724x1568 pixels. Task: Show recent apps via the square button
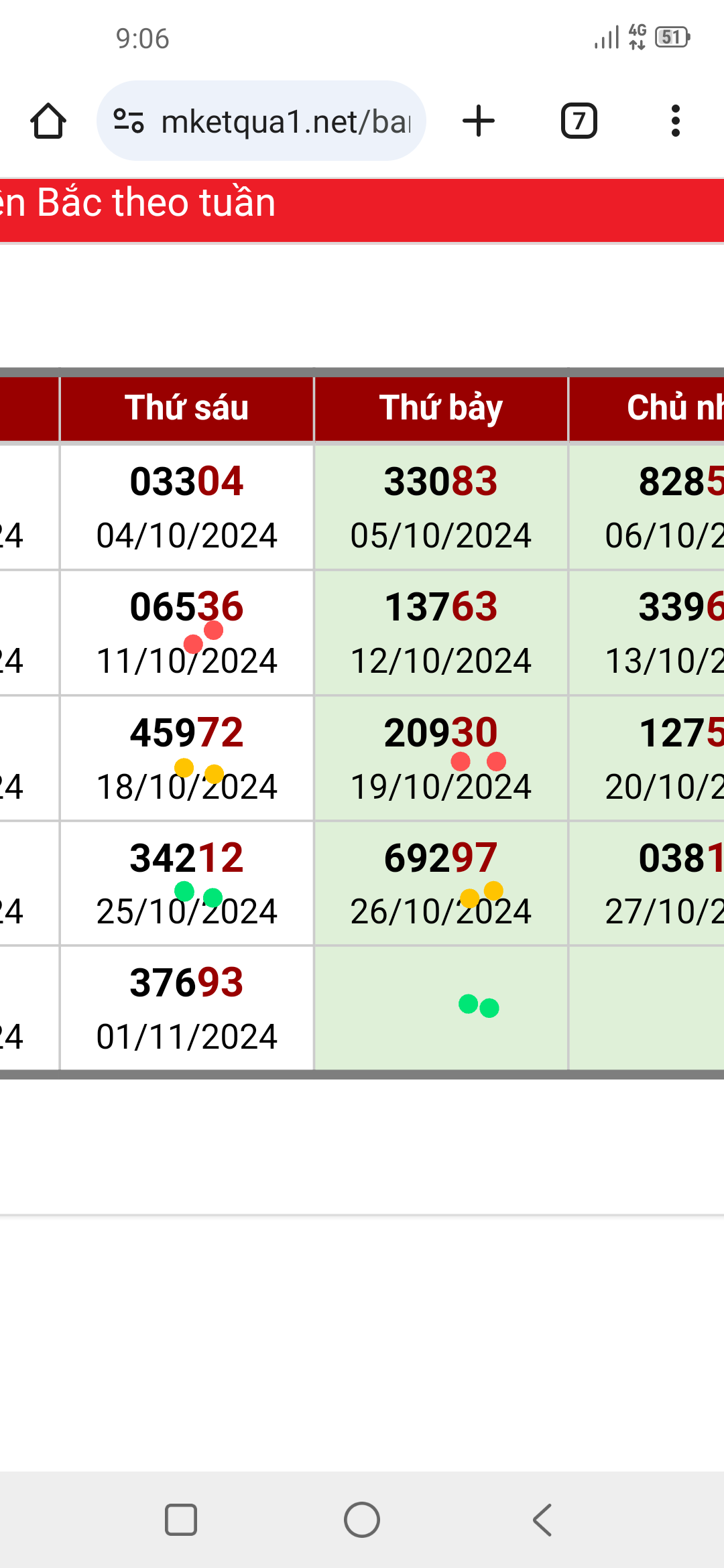[x=181, y=1520]
